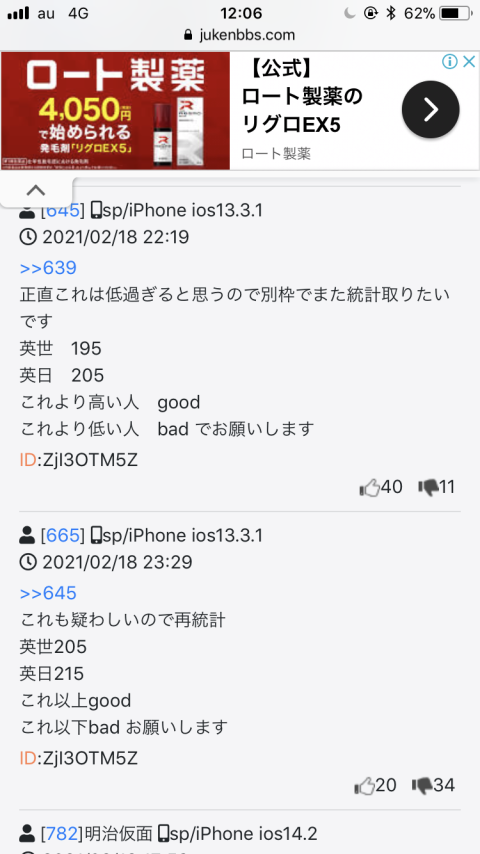Open post number 782 link
This screenshot has height=854, width=480.
coord(63,833)
